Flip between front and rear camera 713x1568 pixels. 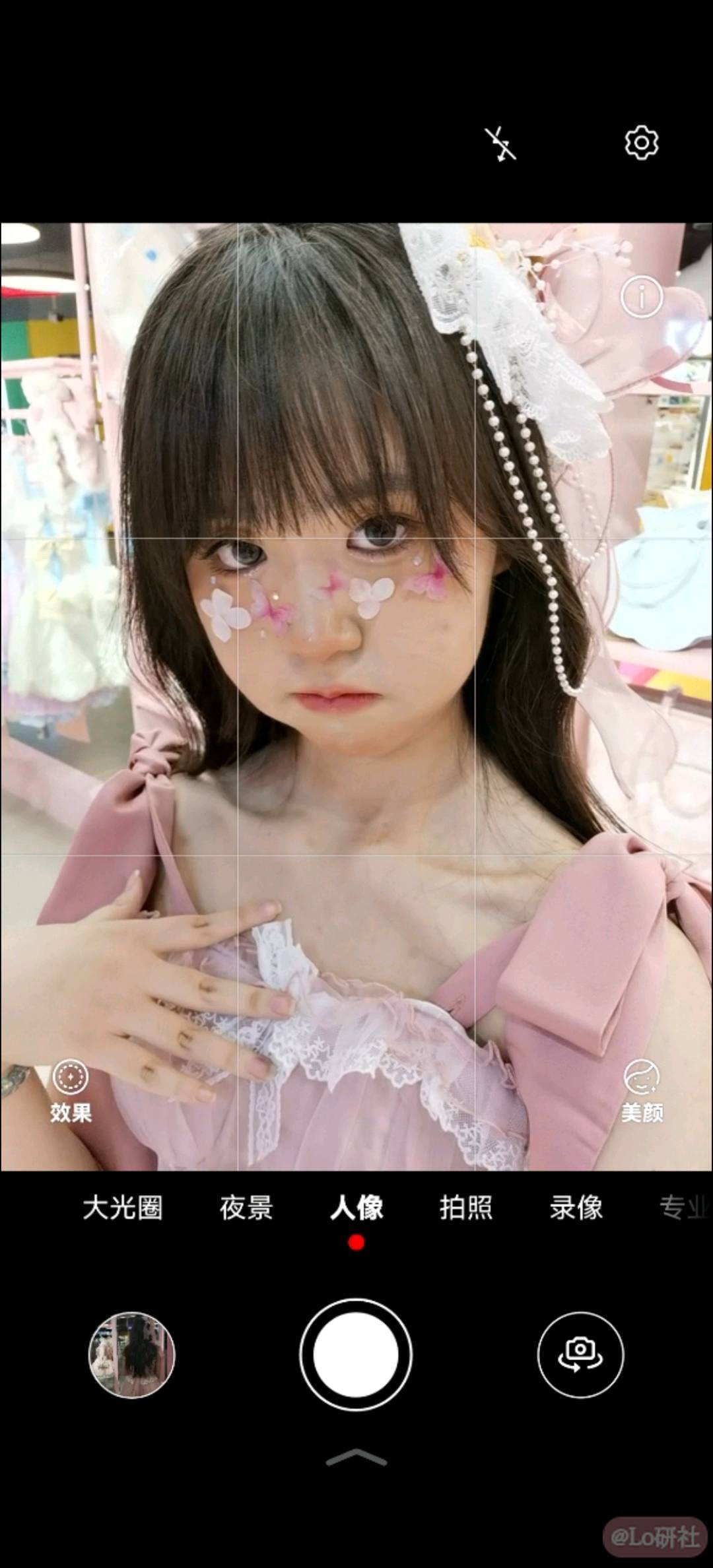580,1355
